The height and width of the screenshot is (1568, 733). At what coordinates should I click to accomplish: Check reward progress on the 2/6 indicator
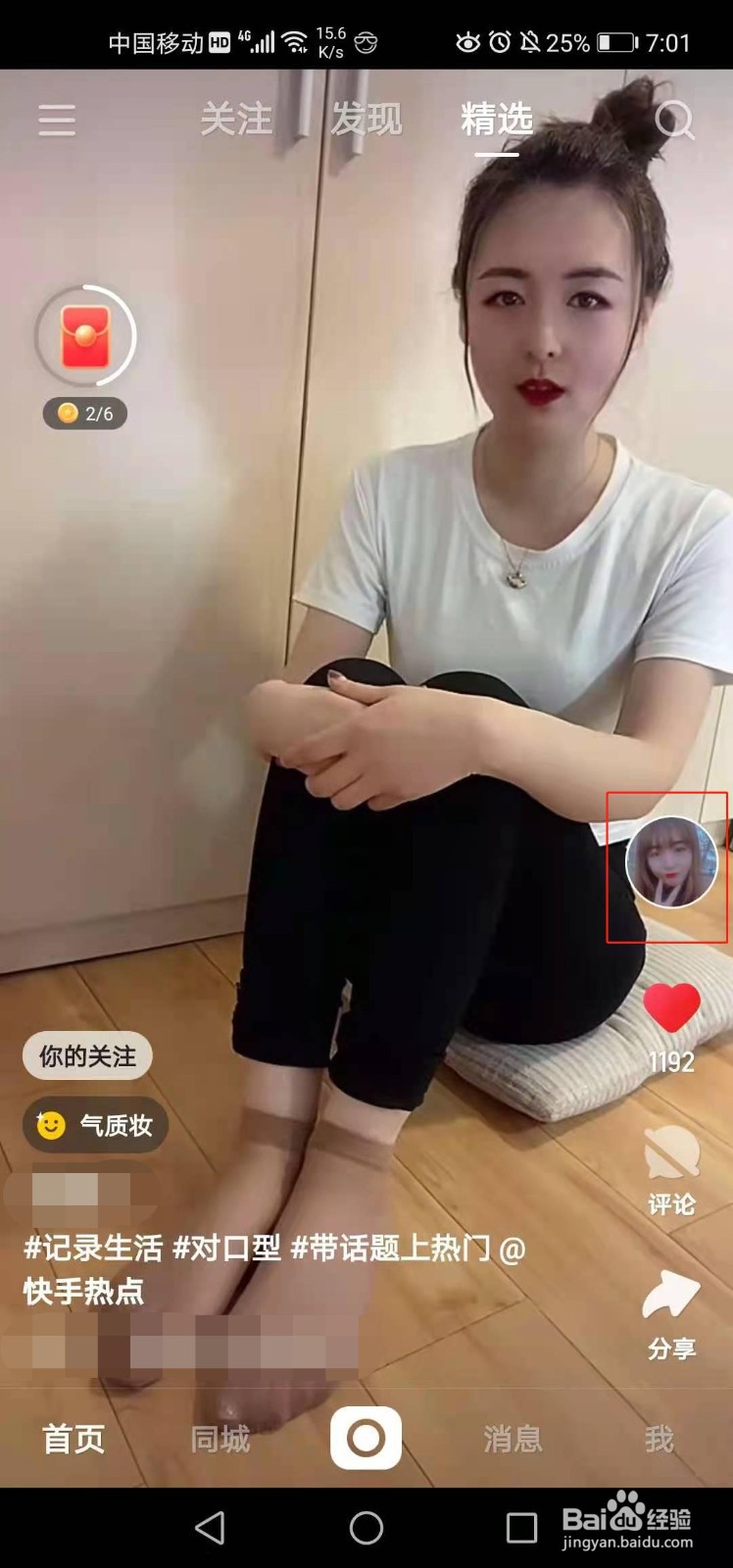coord(86,413)
